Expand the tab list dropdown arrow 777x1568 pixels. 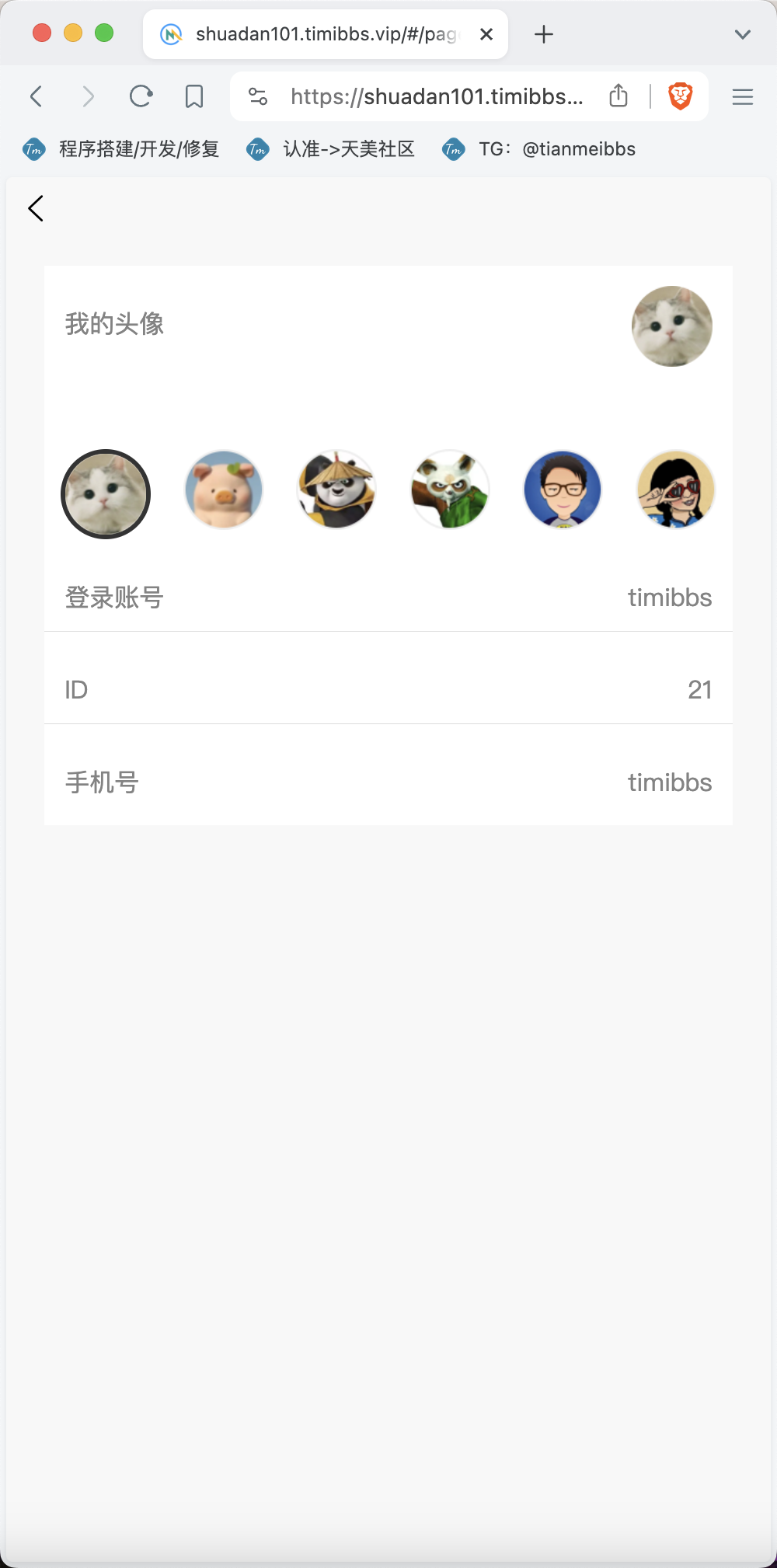click(x=743, y=34)
